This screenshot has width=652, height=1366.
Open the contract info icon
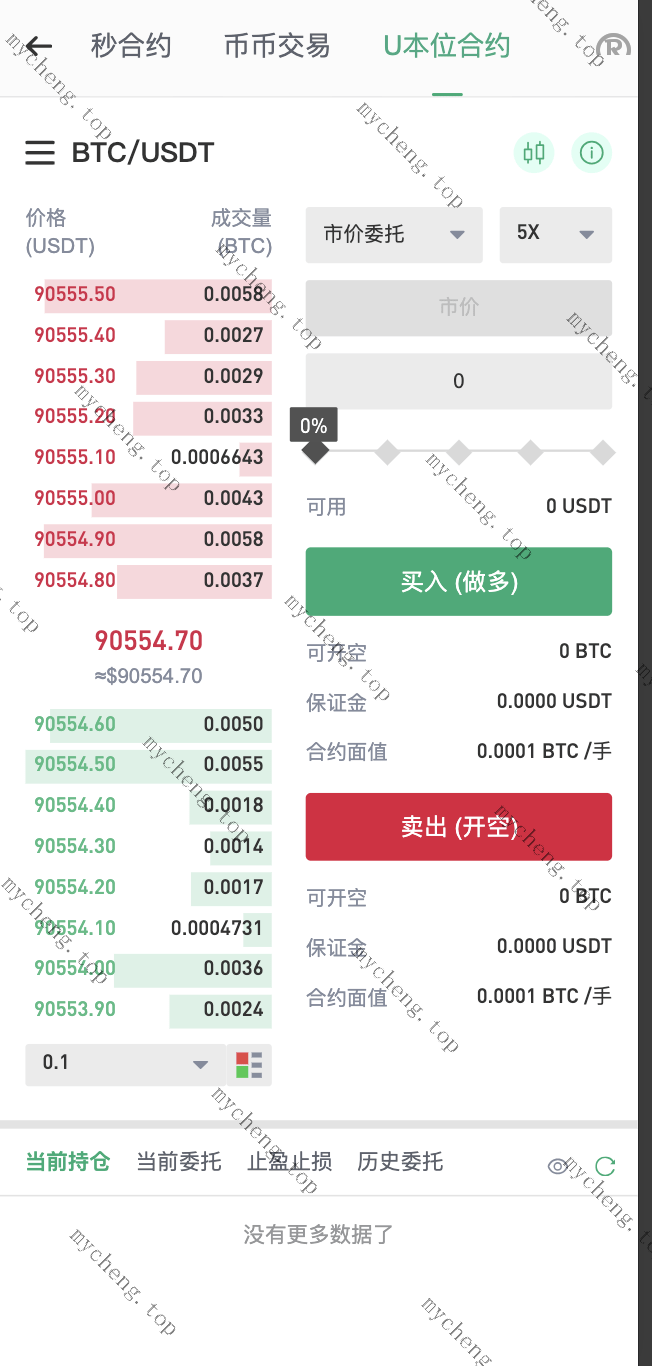tap(592, 153)
